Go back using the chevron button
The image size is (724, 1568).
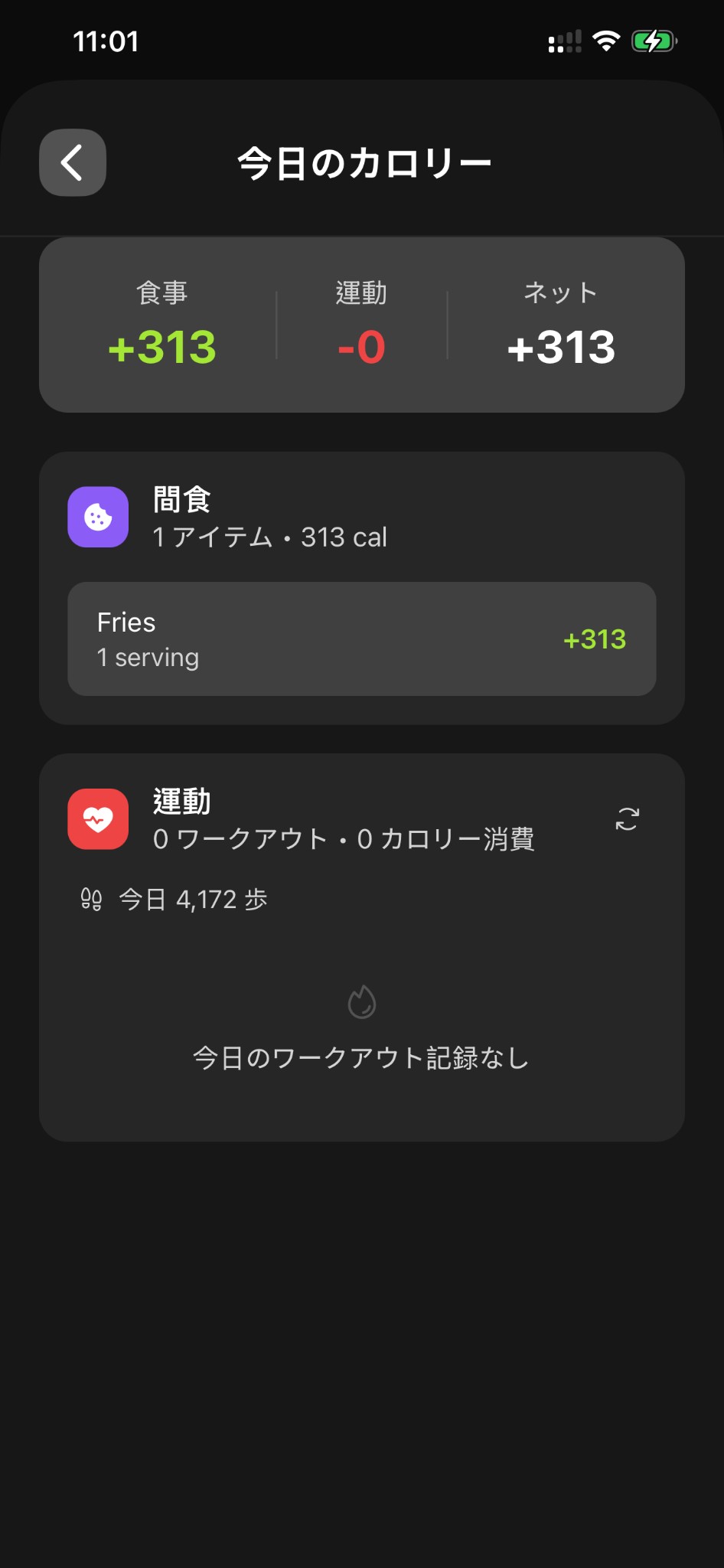coord(72,162)
